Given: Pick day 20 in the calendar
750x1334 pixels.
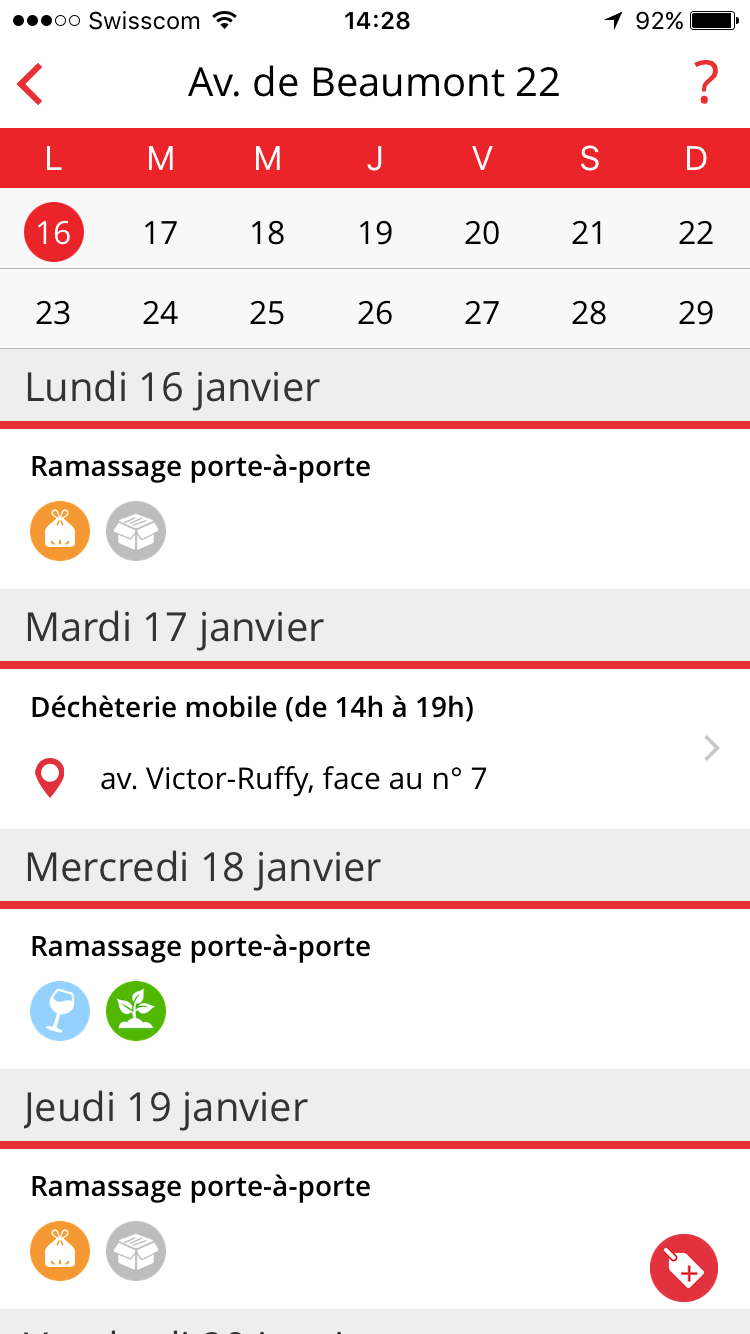Looking at the screenshot, I should click(x=482, y=233).
